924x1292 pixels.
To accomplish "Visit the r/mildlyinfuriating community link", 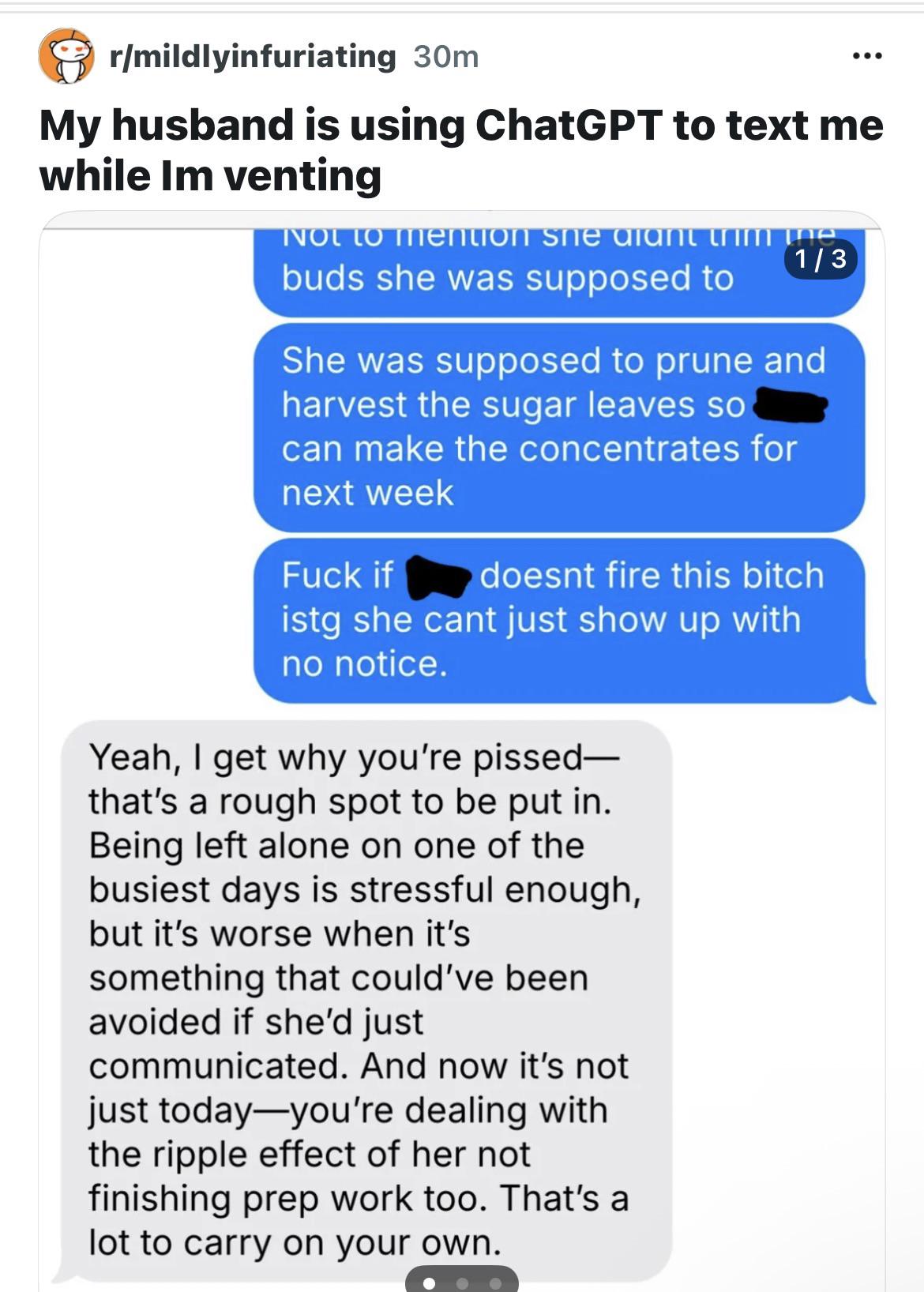I will tap(253, 56).
